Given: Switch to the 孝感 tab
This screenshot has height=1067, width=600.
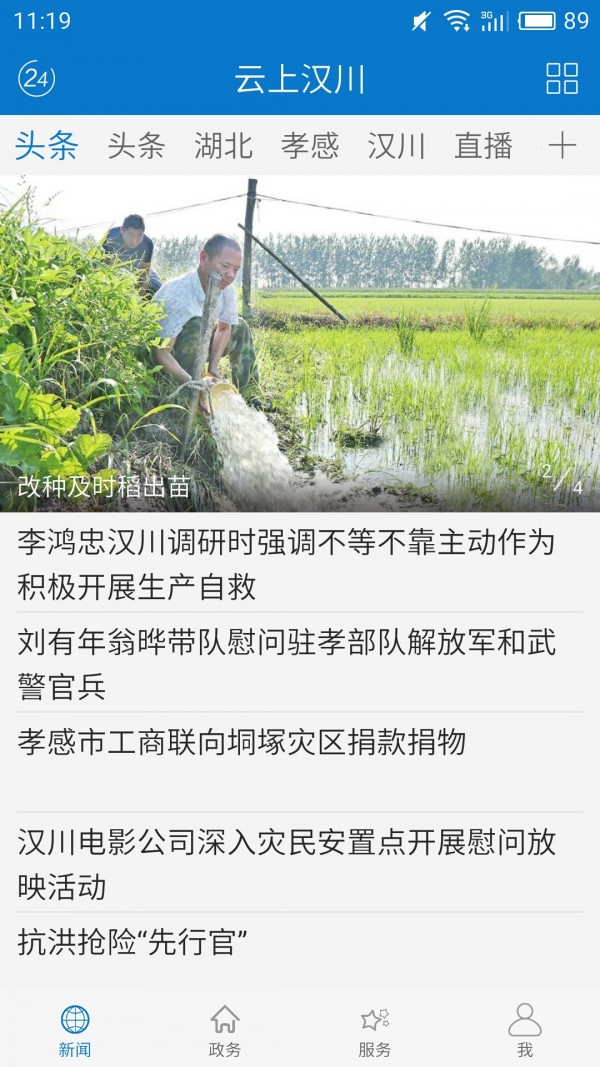Looking at the screenshot, I should 310,146.
